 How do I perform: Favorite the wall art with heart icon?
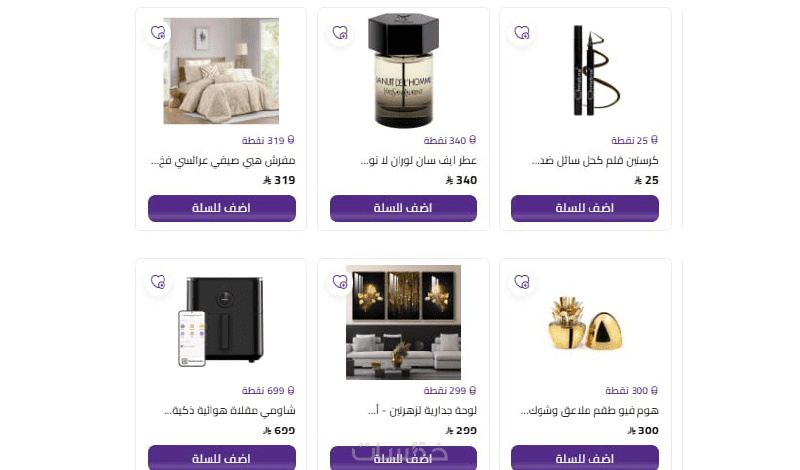(340, 283)
